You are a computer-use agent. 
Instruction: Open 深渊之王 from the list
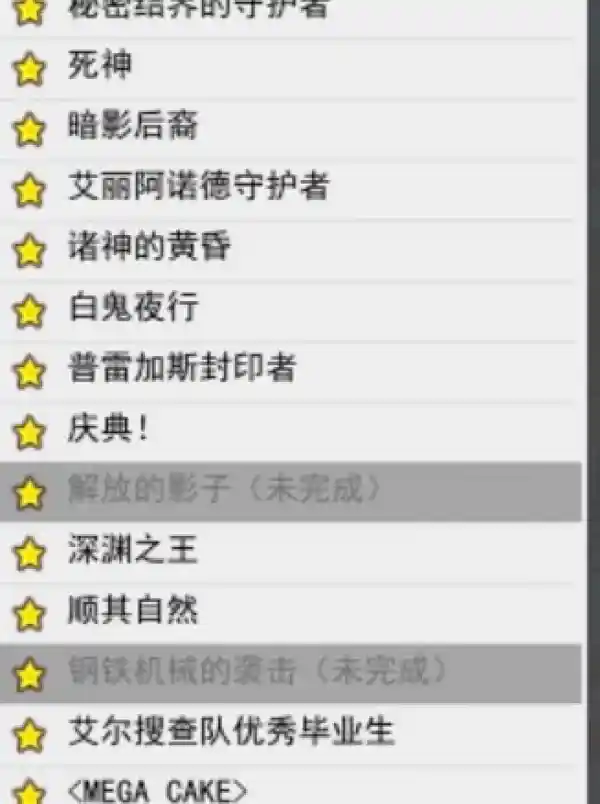(x=133, y=550)
